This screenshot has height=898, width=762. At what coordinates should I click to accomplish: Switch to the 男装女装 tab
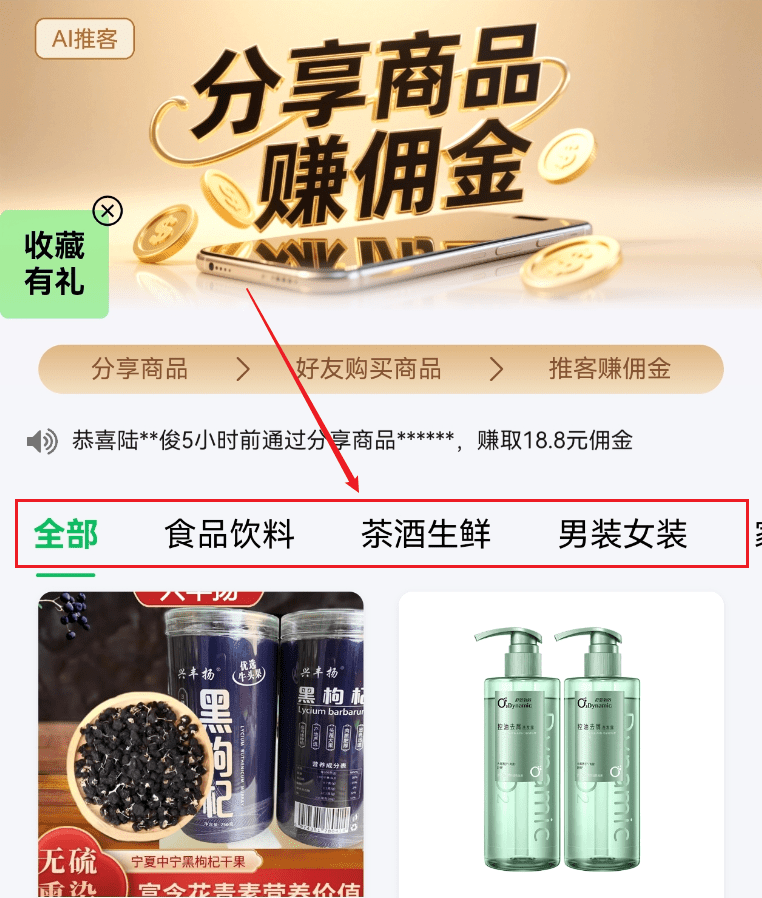[x=622, y=534]
